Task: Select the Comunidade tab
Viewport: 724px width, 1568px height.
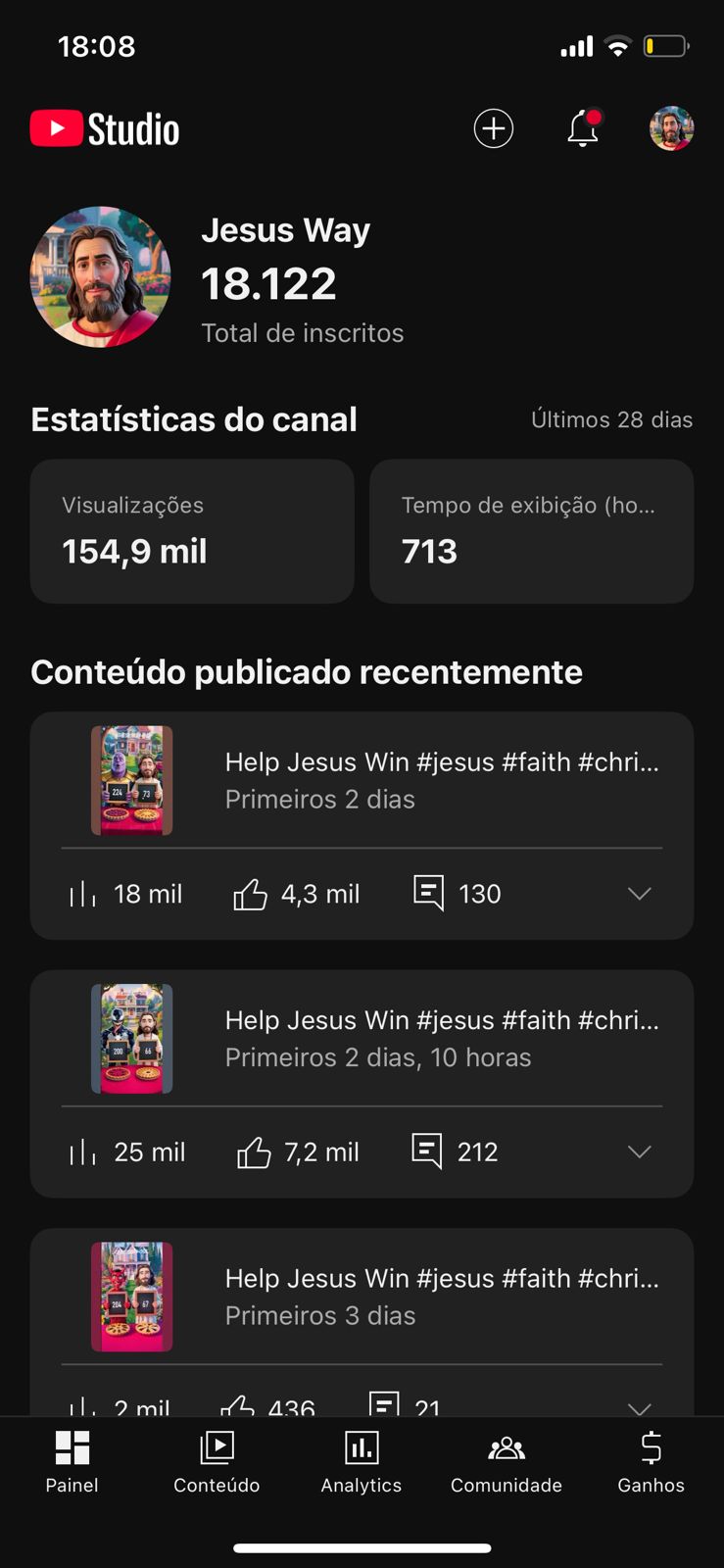Action: click(x=507, y=1461)
